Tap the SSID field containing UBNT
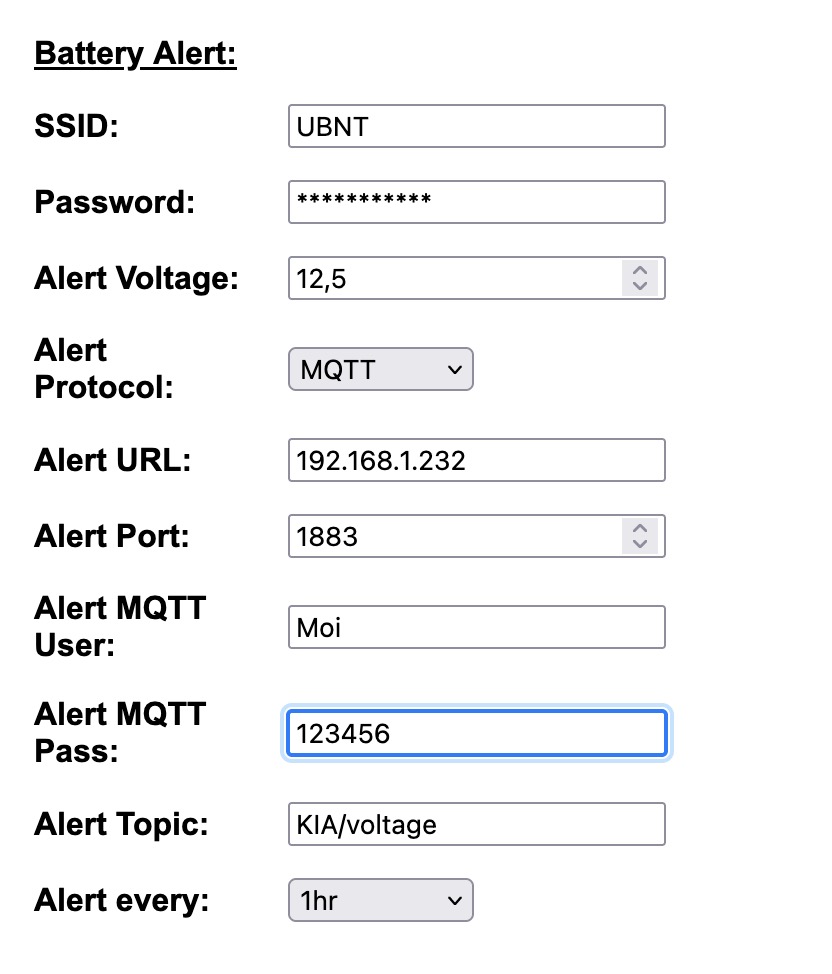This screenshot has width=832, height=974. click(477, 126)
